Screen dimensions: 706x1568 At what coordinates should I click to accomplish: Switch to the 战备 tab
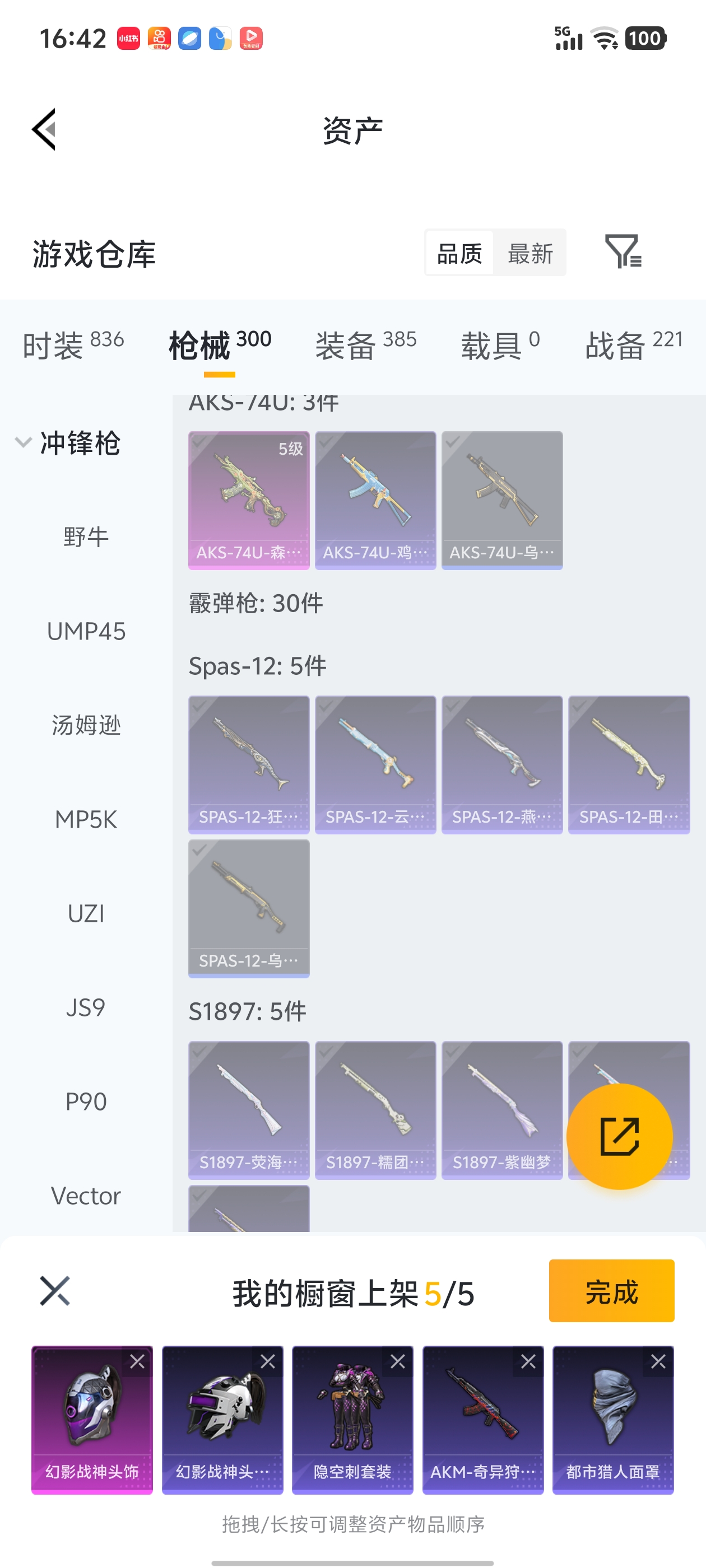(634, 344)
